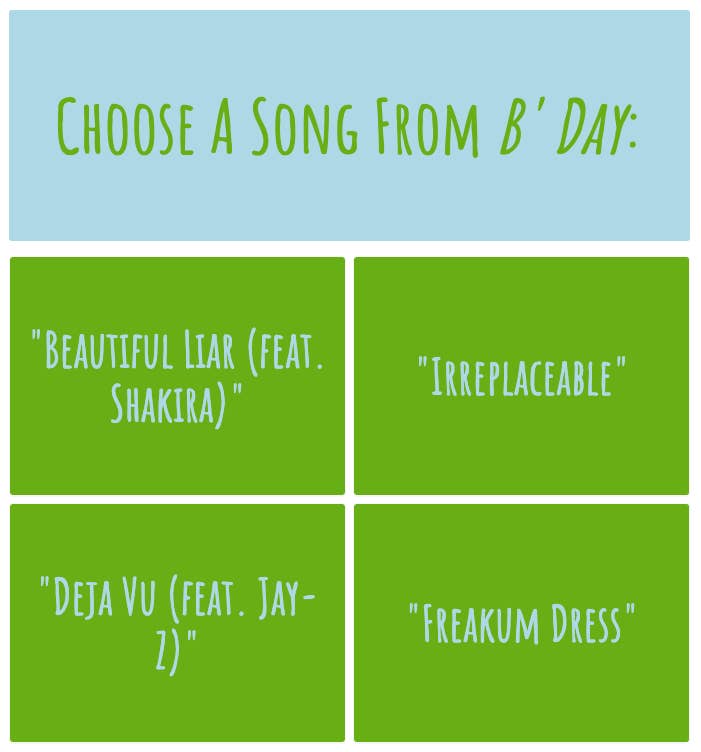Tap the "Freakum Dress" option
The width and height of the screenshot is (701, 752).
(521, 623)
